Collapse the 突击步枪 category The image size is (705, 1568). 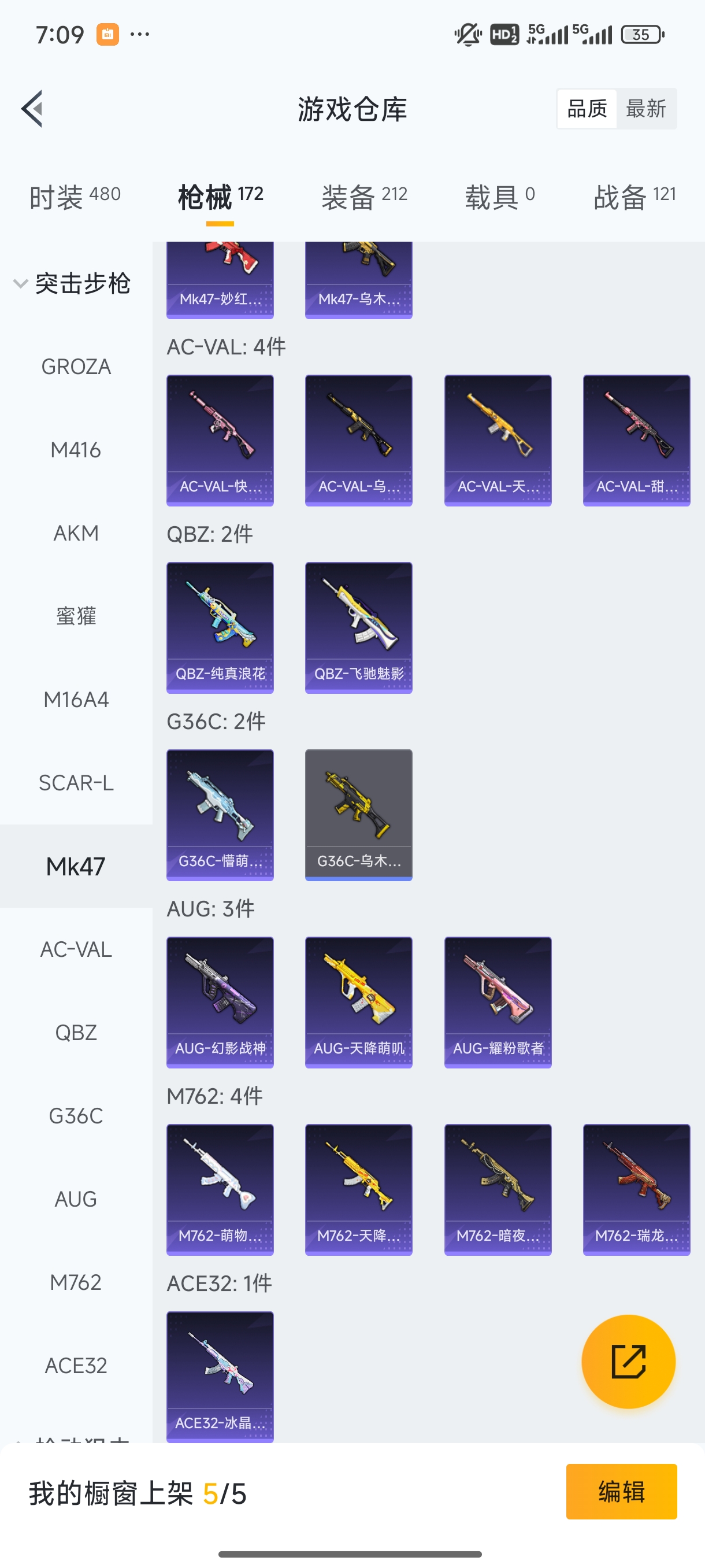72,284
